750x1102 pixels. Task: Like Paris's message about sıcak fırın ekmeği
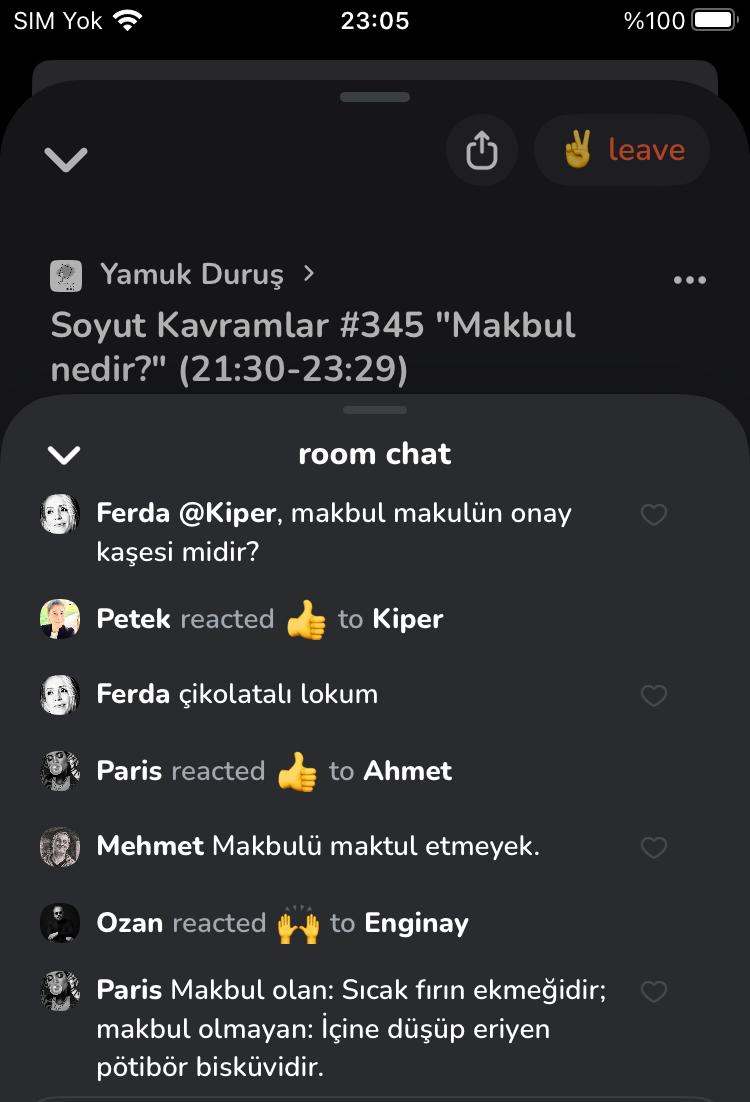(653, 992)
